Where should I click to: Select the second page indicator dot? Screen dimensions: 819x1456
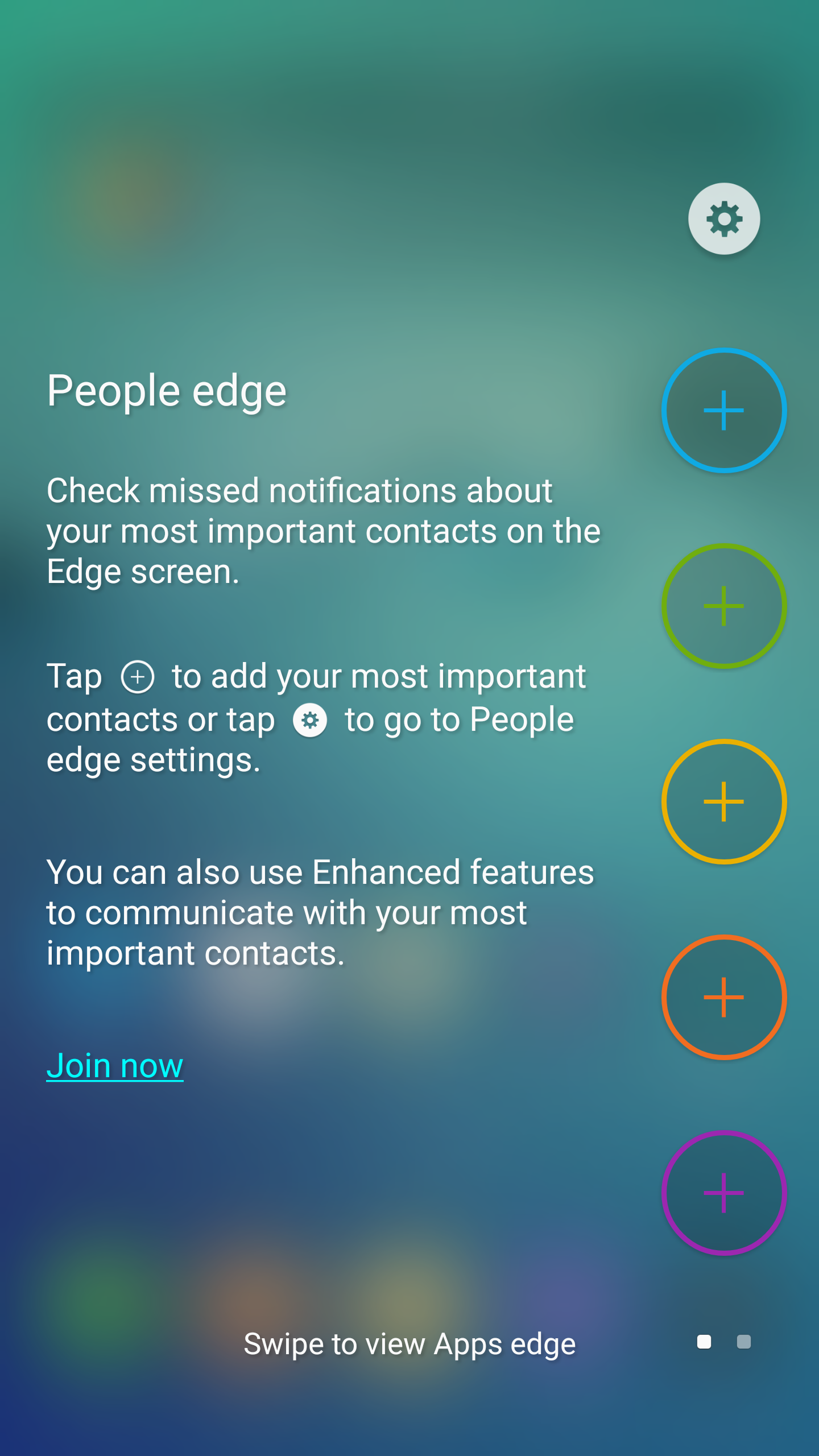point(744,1342)
